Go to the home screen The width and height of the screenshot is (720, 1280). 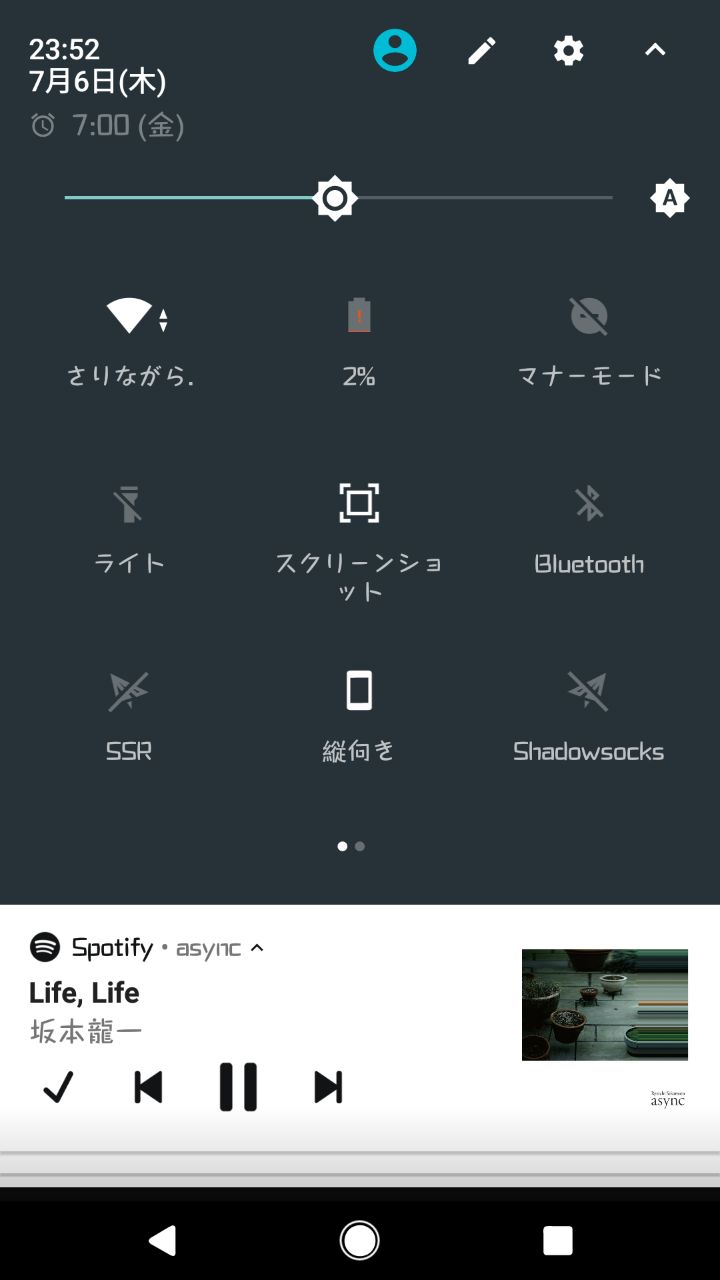click(359, 1240)
